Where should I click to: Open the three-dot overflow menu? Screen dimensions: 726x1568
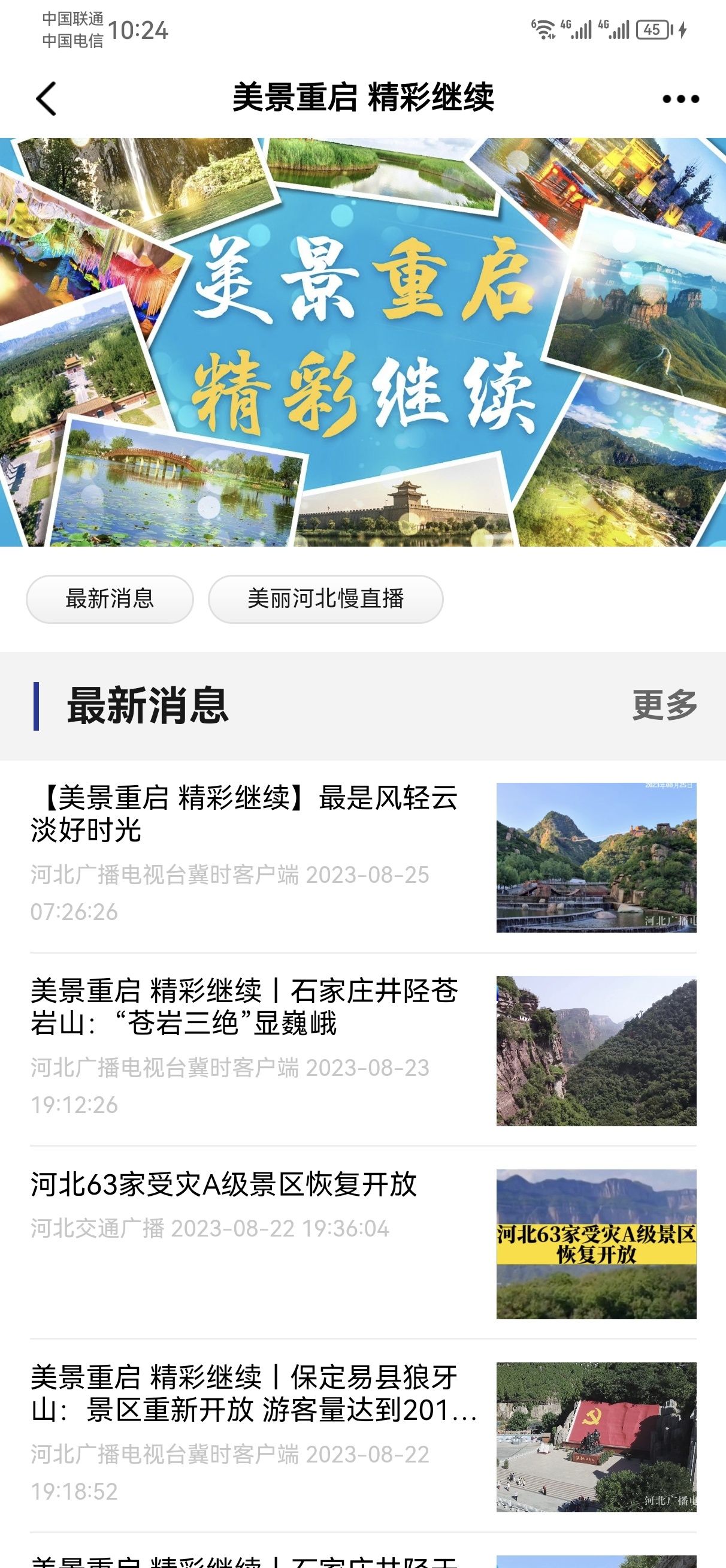[x=680, y=99]
